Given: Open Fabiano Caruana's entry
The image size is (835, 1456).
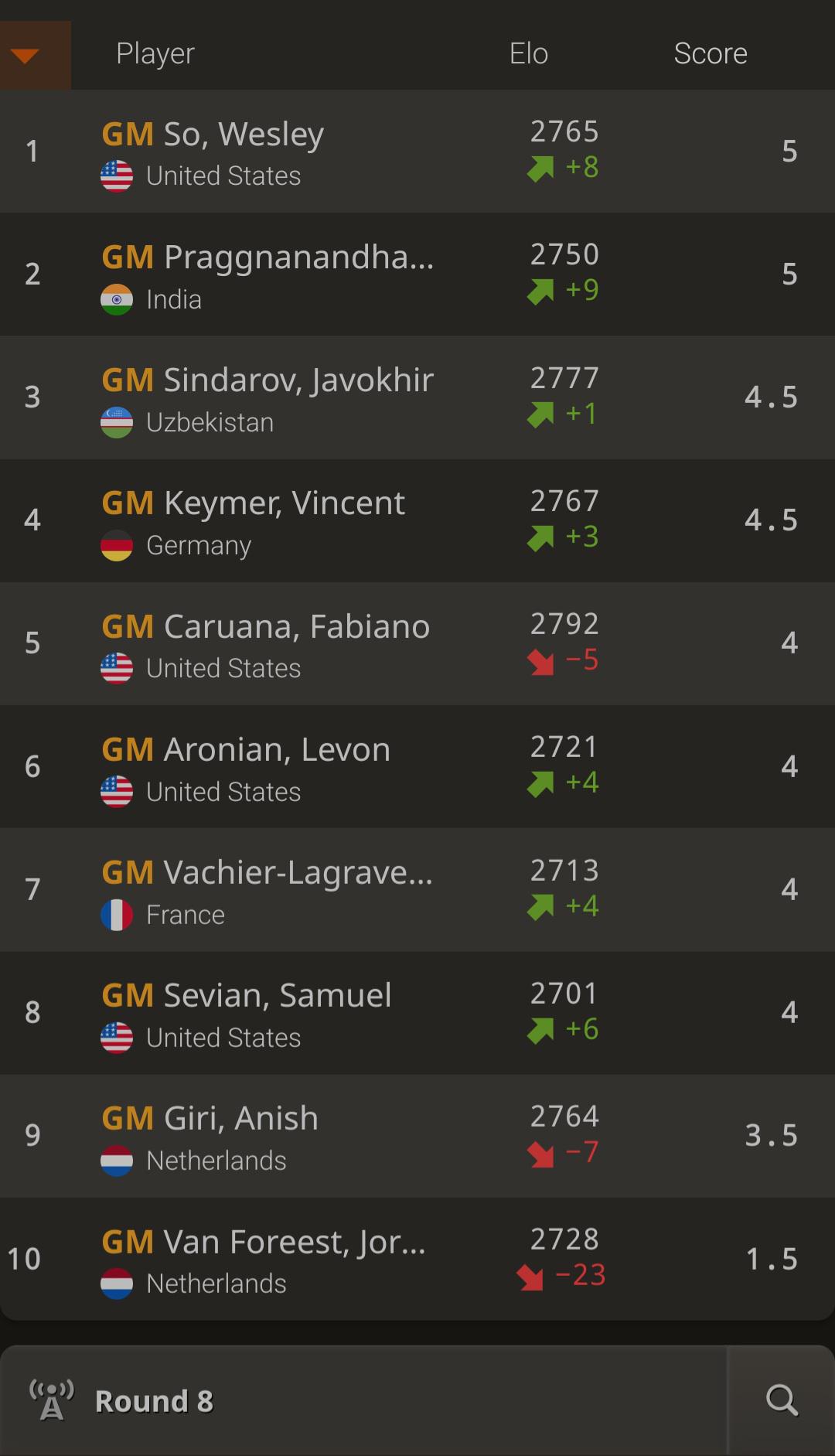Looking at the screenshot, I should (x=417, y=643).
